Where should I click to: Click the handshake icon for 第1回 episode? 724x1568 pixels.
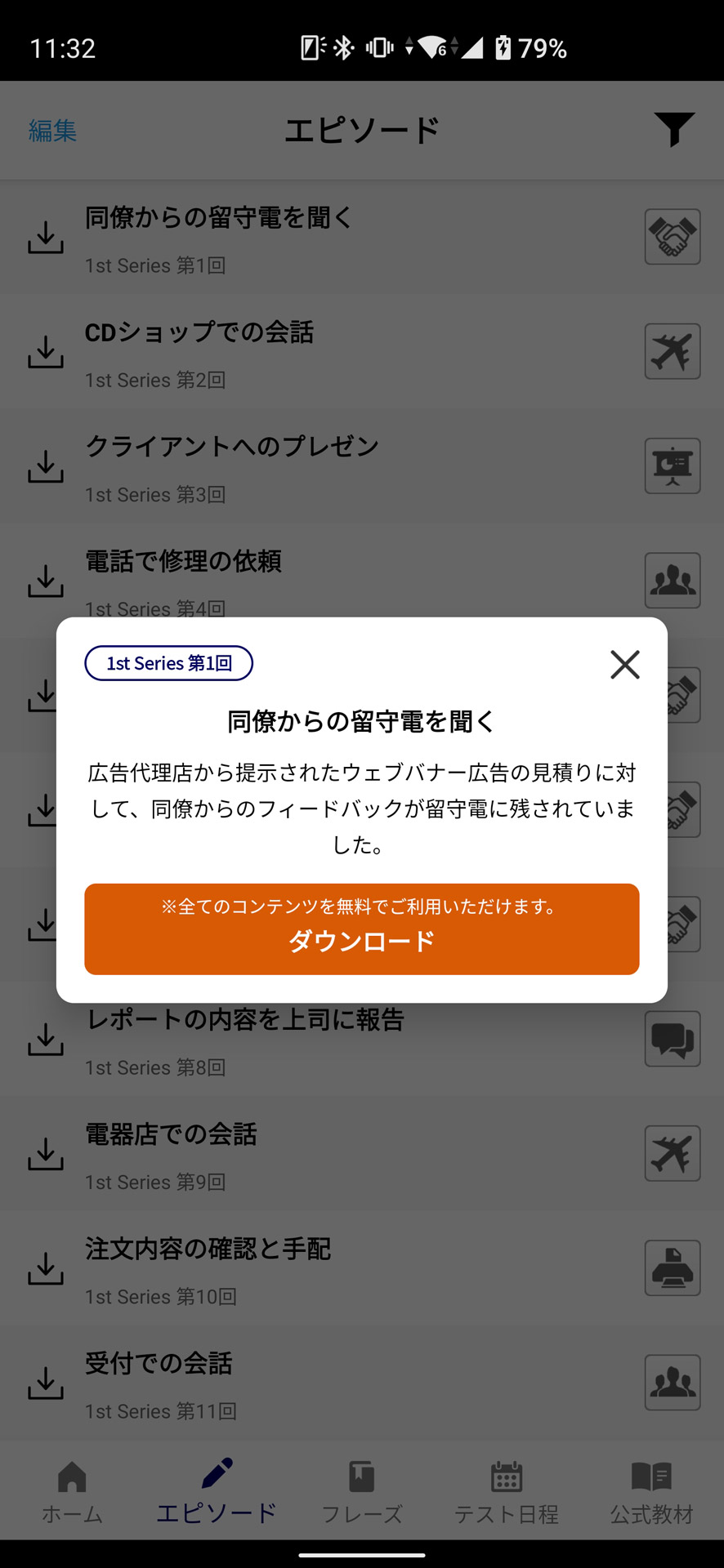click(673, 236)
